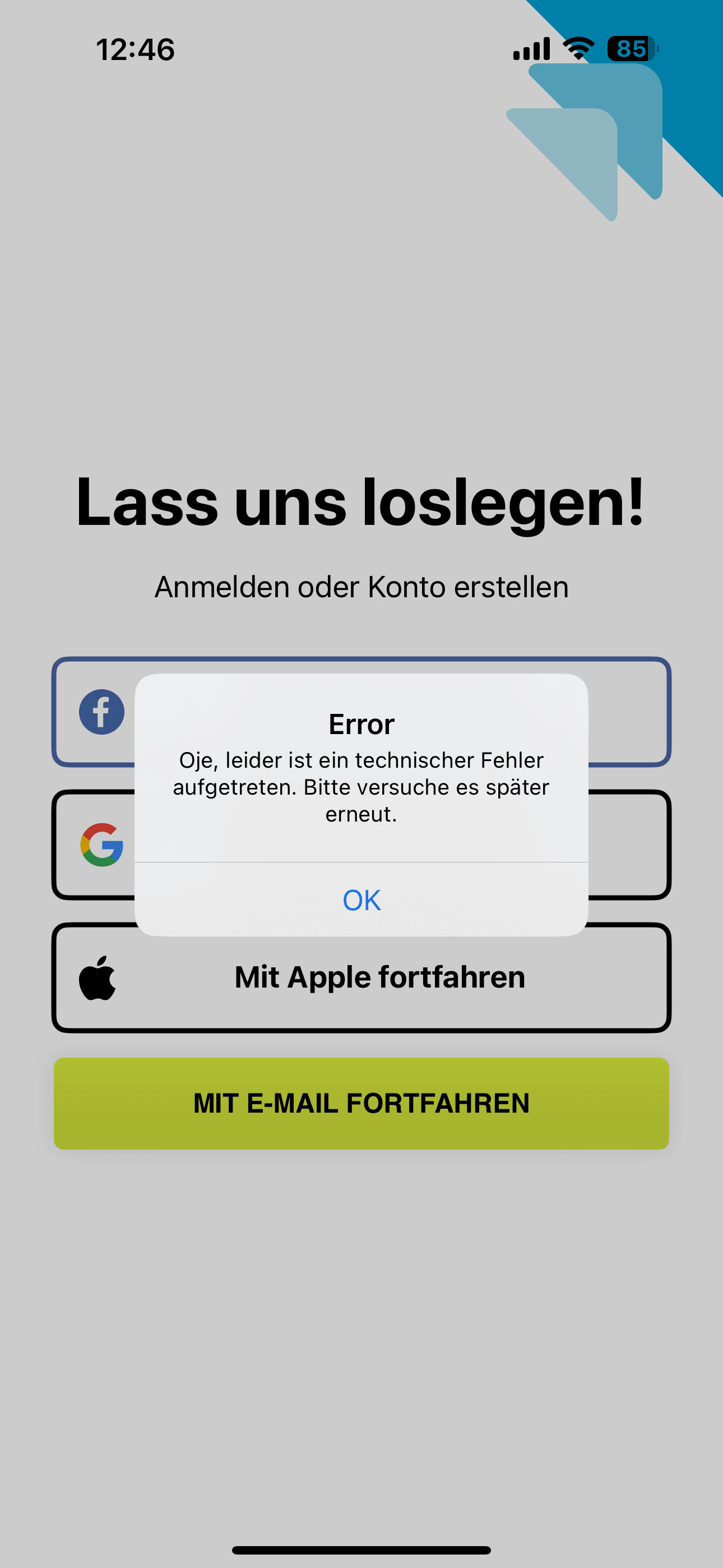
Task: Dismiss the error dialog with OK
Action: [x=361, y=900]
